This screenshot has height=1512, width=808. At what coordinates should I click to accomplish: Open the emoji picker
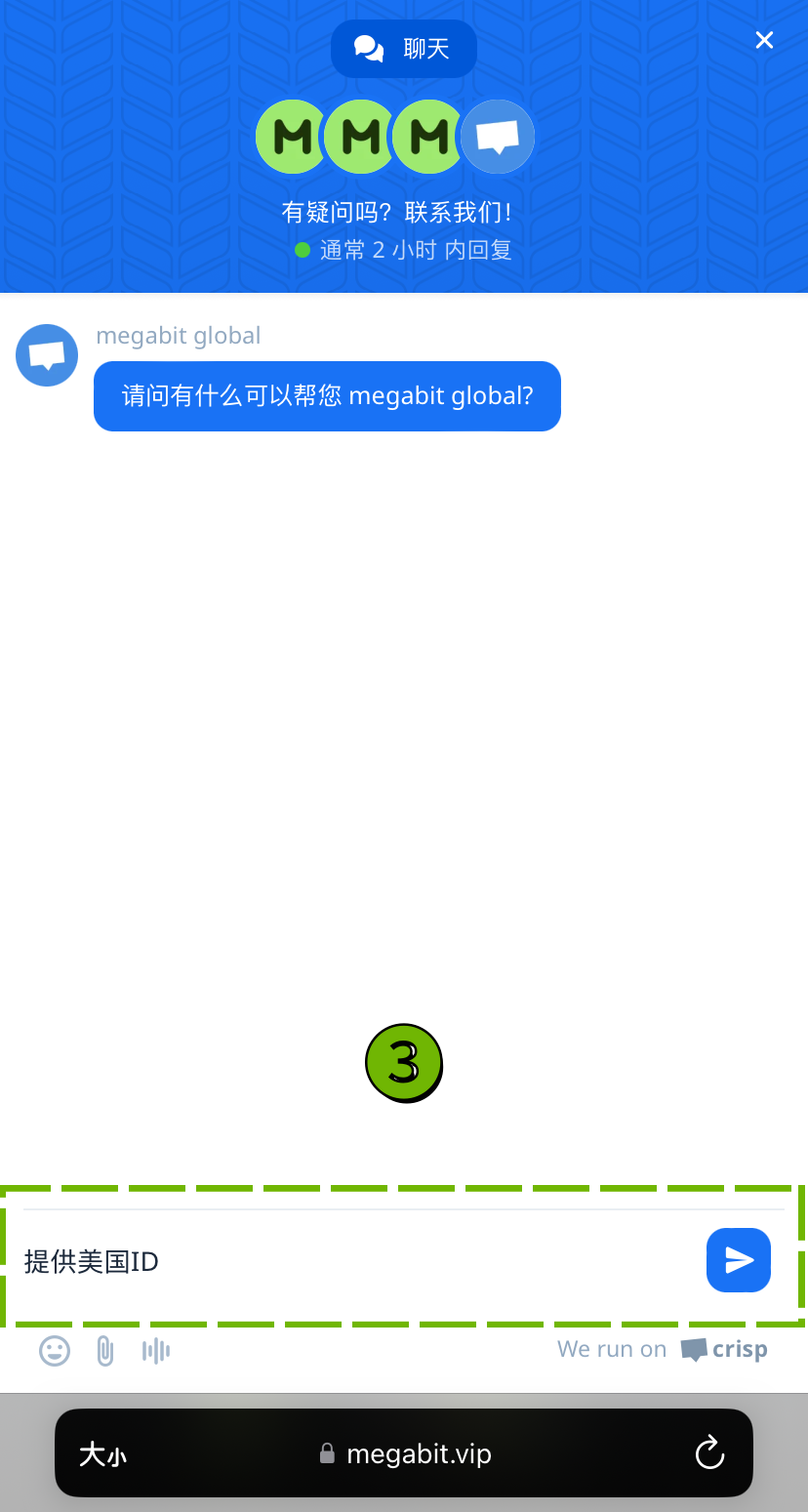tap(55, 1351)
